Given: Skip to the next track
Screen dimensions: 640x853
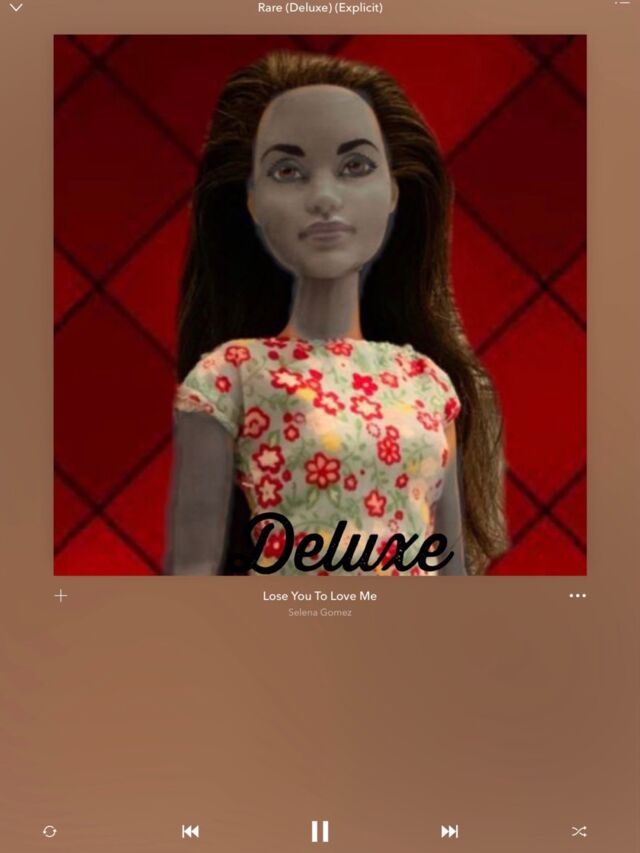Looking at the screenshot, I should tap(450, 831).
